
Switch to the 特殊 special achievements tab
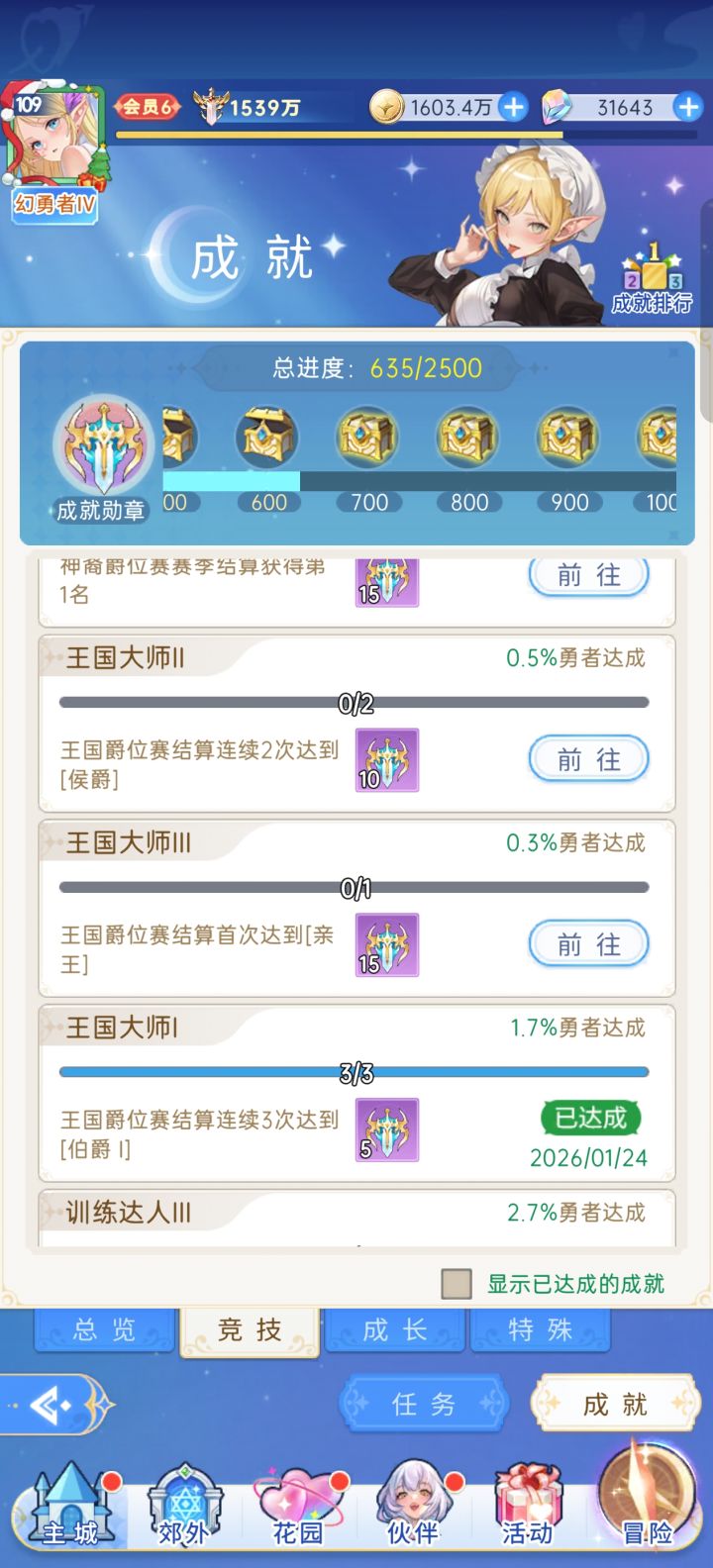pyautogui.click(x=541, y=1330)
